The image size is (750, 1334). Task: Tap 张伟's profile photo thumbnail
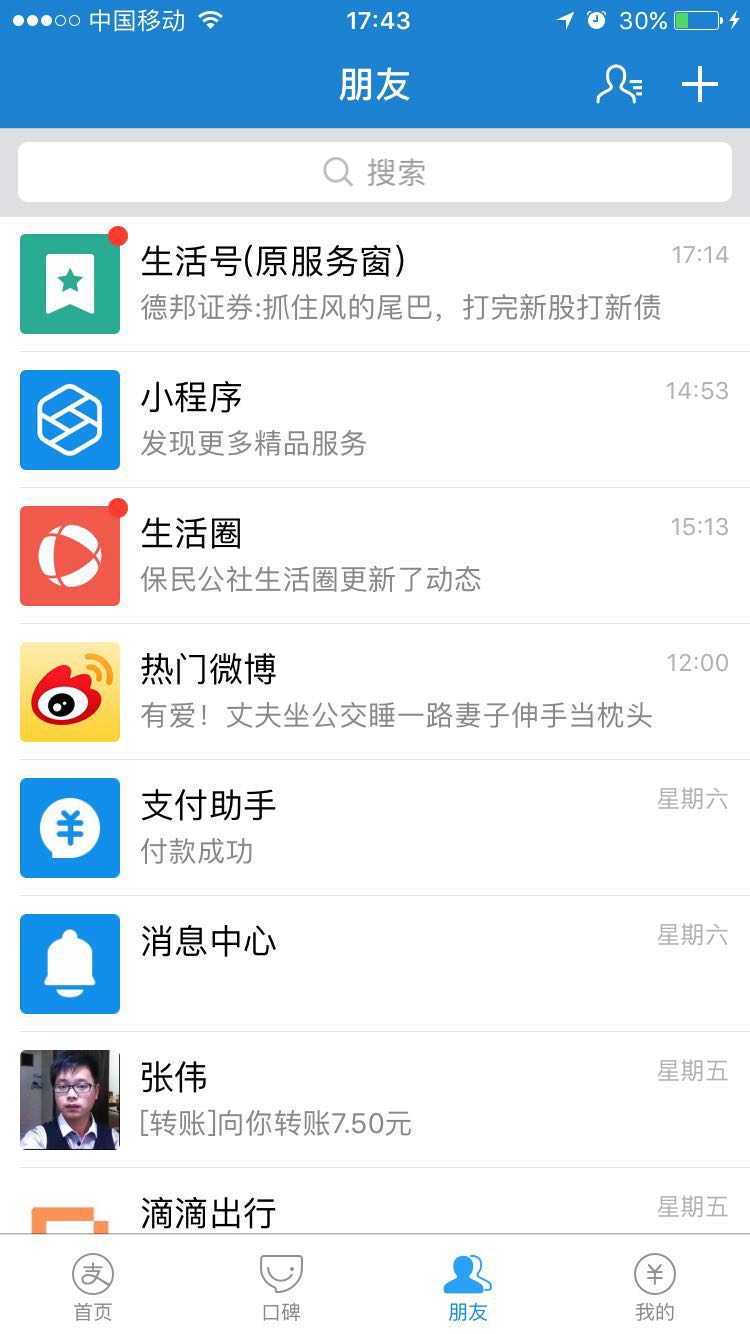coord(70,1099)
